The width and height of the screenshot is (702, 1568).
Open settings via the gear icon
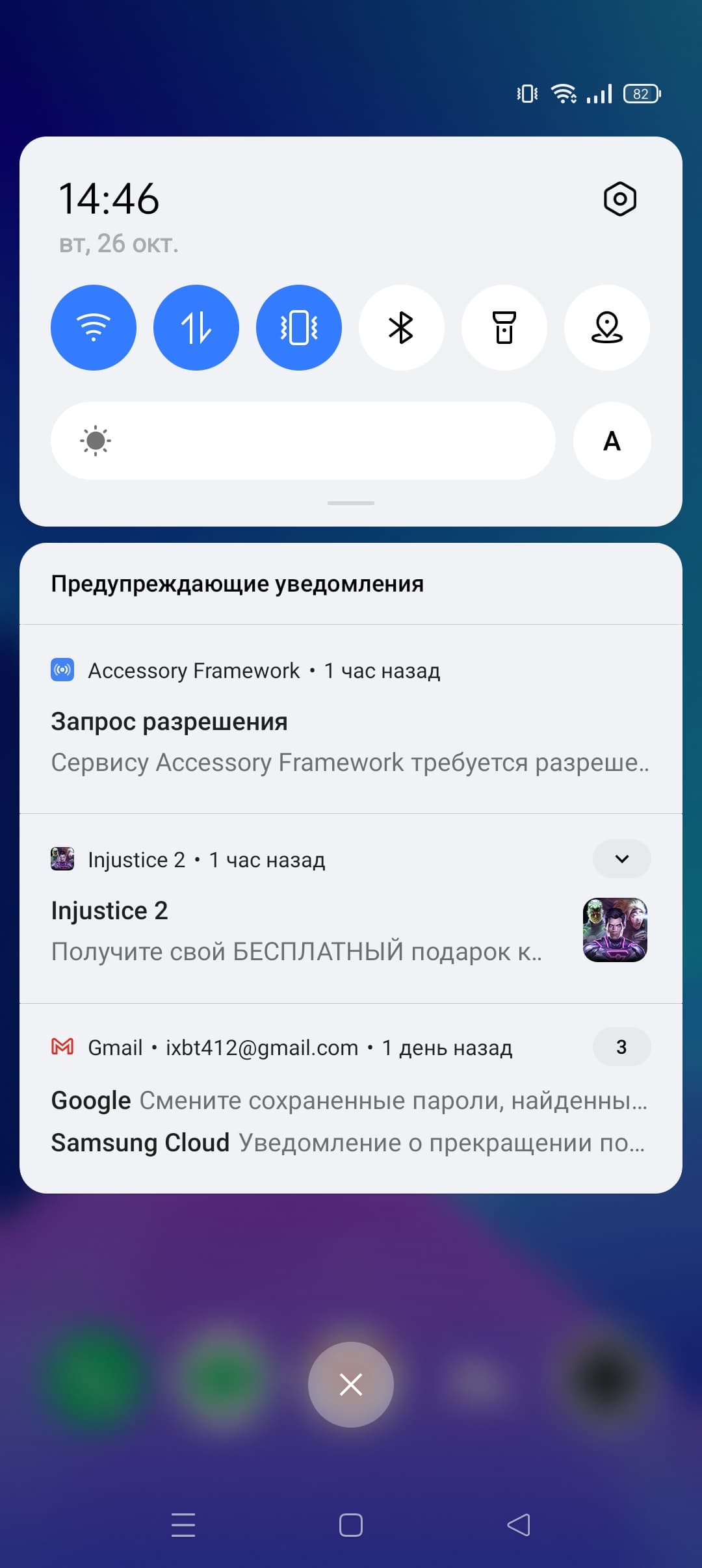[x=619, y=199]
